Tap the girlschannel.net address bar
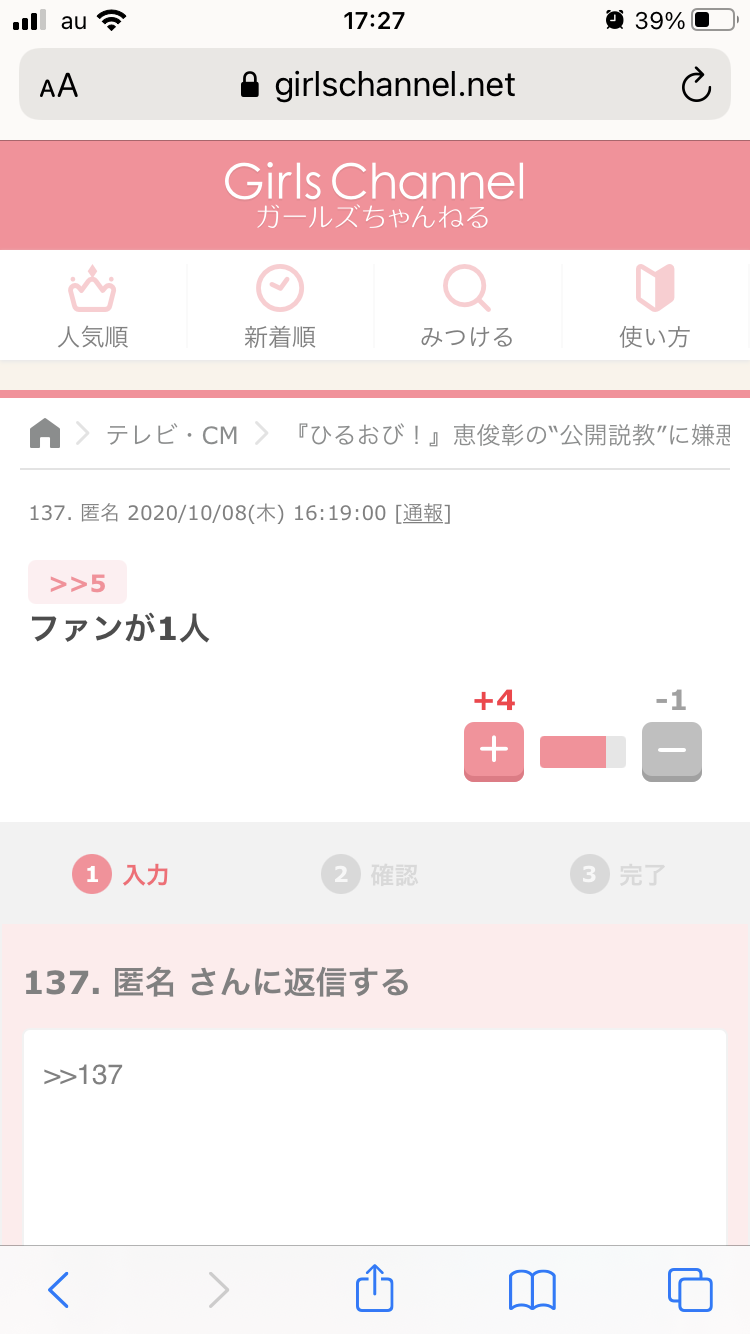This screenshot has height=1334, width=750. (375, 85)
